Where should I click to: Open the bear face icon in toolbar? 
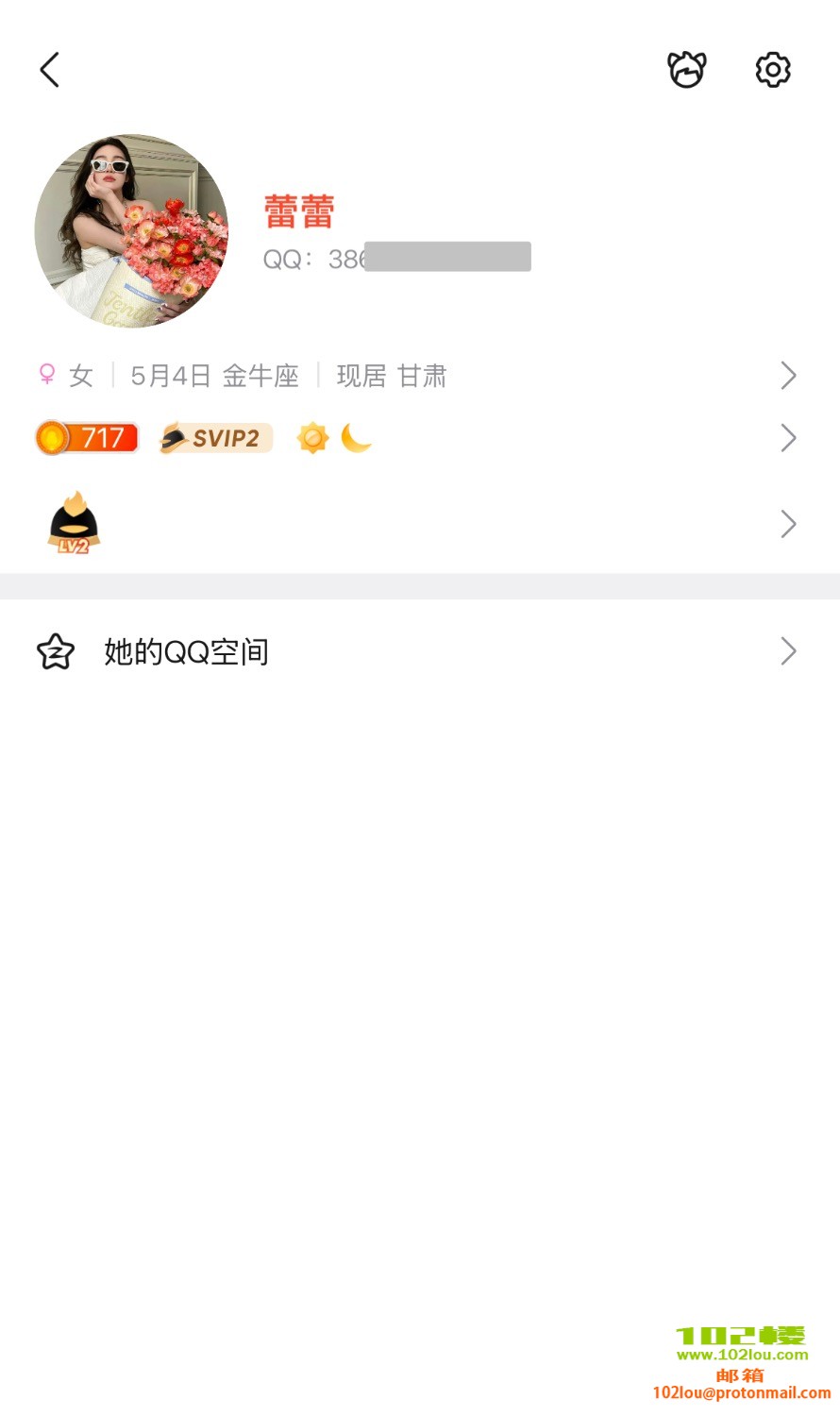[x=686, y=70]
